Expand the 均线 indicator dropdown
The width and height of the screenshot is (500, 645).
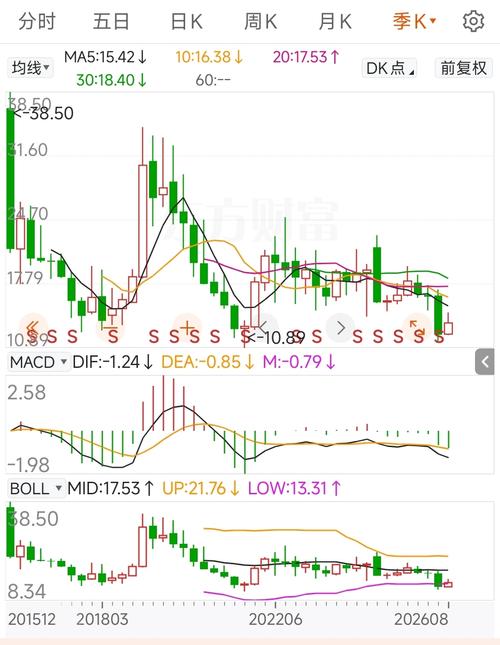click(x=30, y=68)
